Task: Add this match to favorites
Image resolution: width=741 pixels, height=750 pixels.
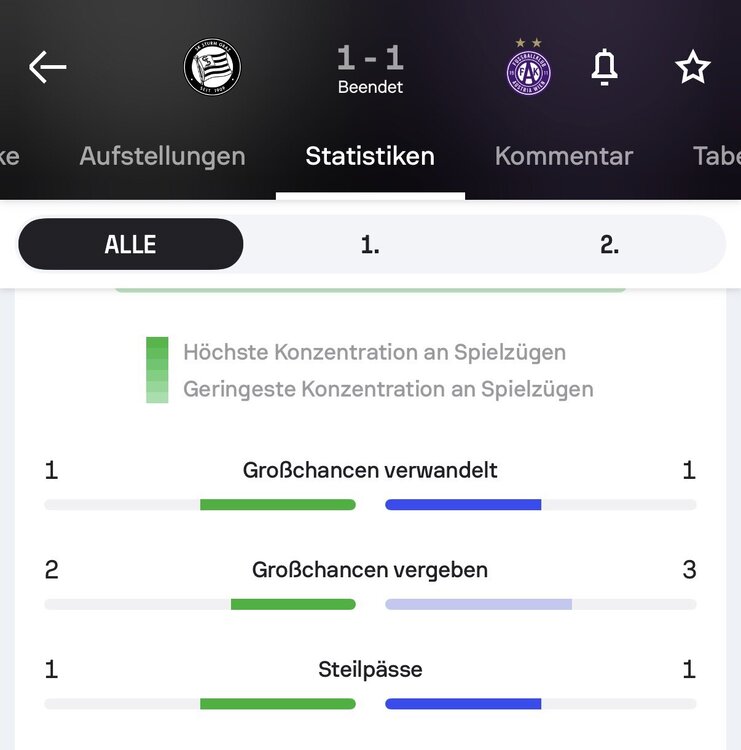Action: (x=692, y=68)
